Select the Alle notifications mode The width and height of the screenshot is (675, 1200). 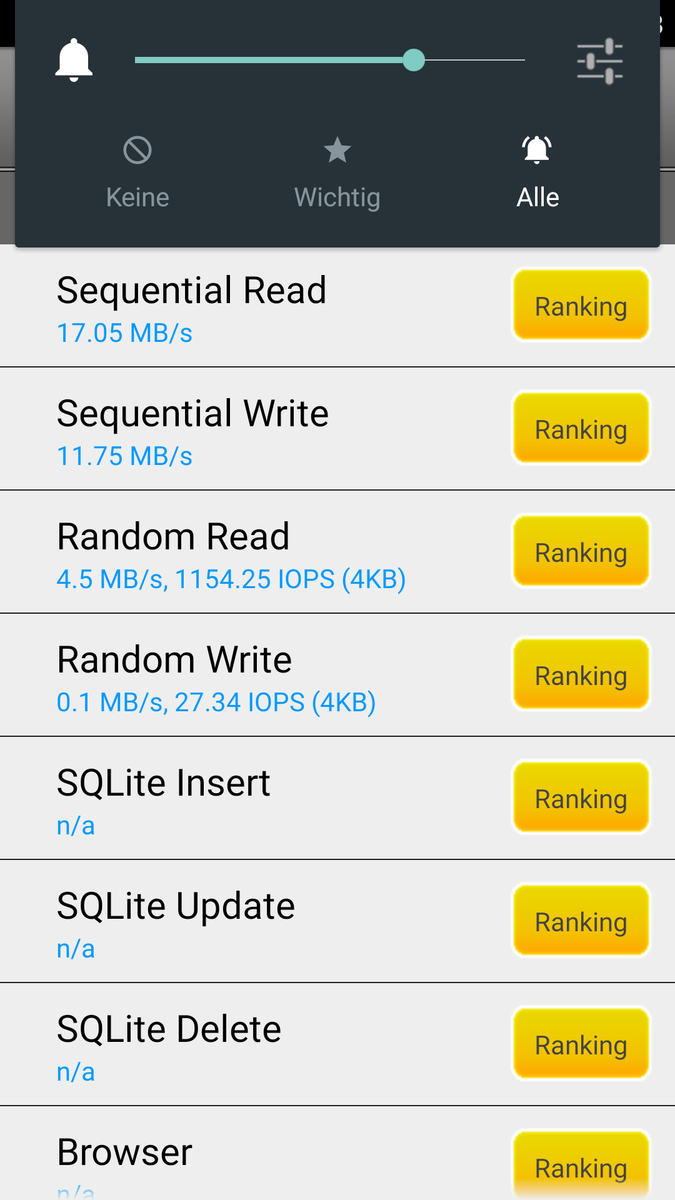click(x=537, y=173)
